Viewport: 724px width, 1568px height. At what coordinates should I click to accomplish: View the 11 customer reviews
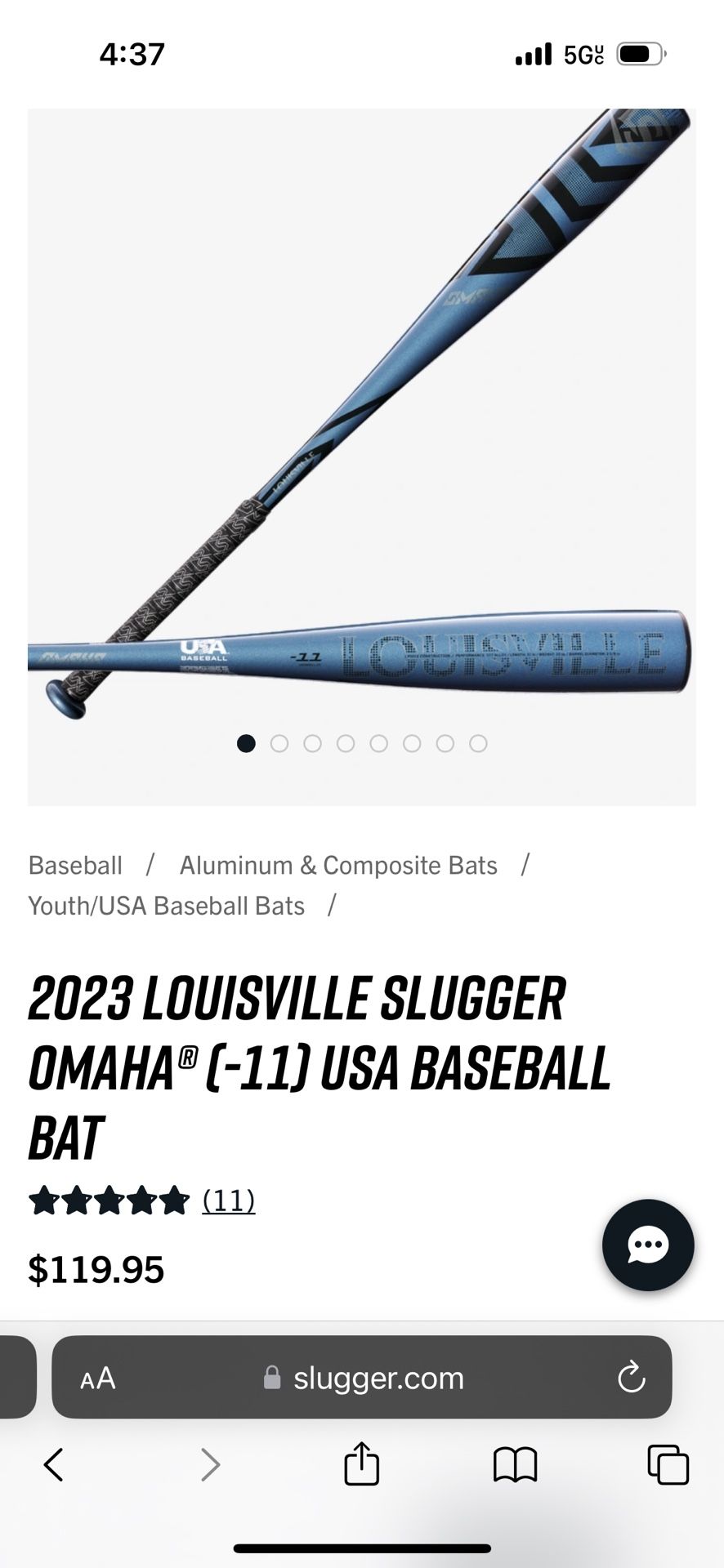pyautogui.click(x=229, y=1200)
